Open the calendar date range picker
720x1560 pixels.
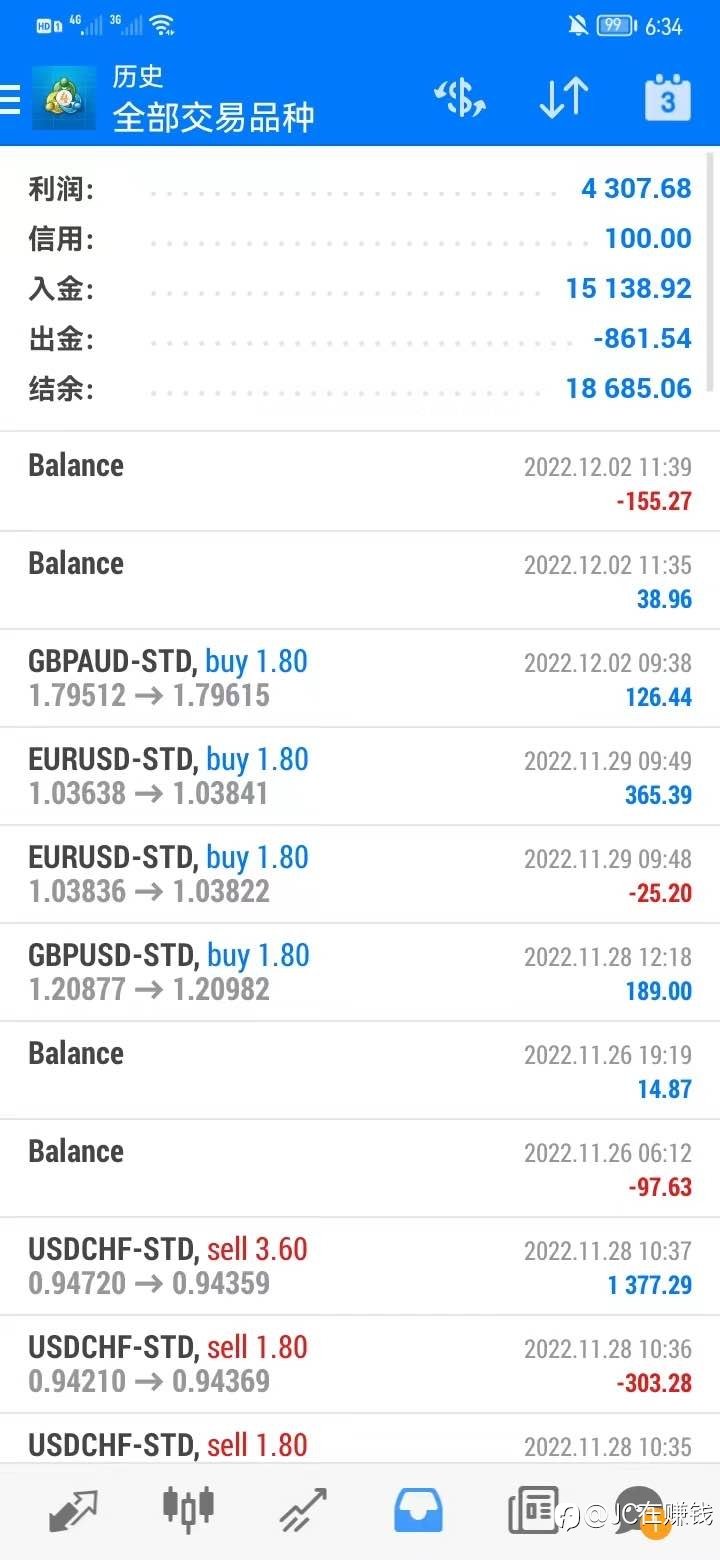pyautogui.click(x=667, y=98)
